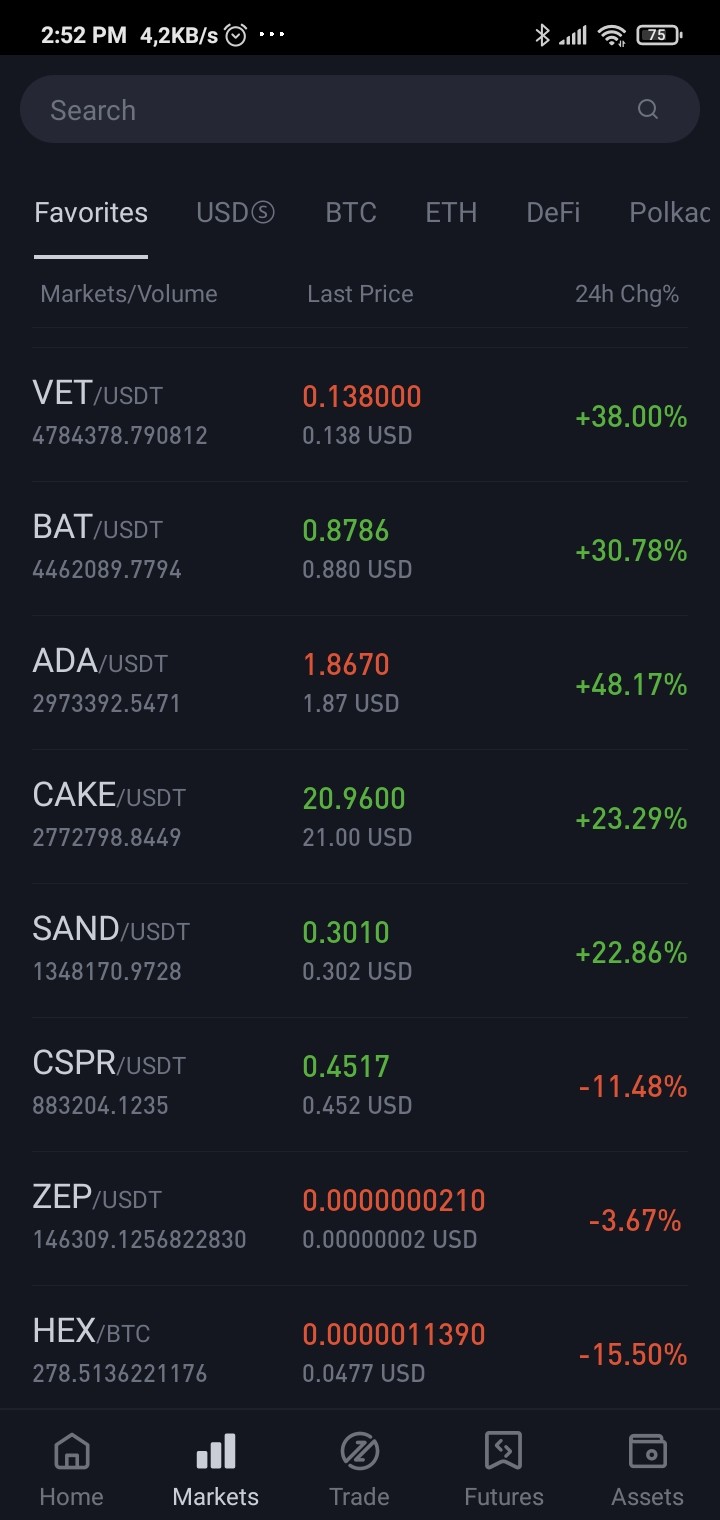
Task: Switch to the Trade tab
Action: click(x=359, y=1470)
